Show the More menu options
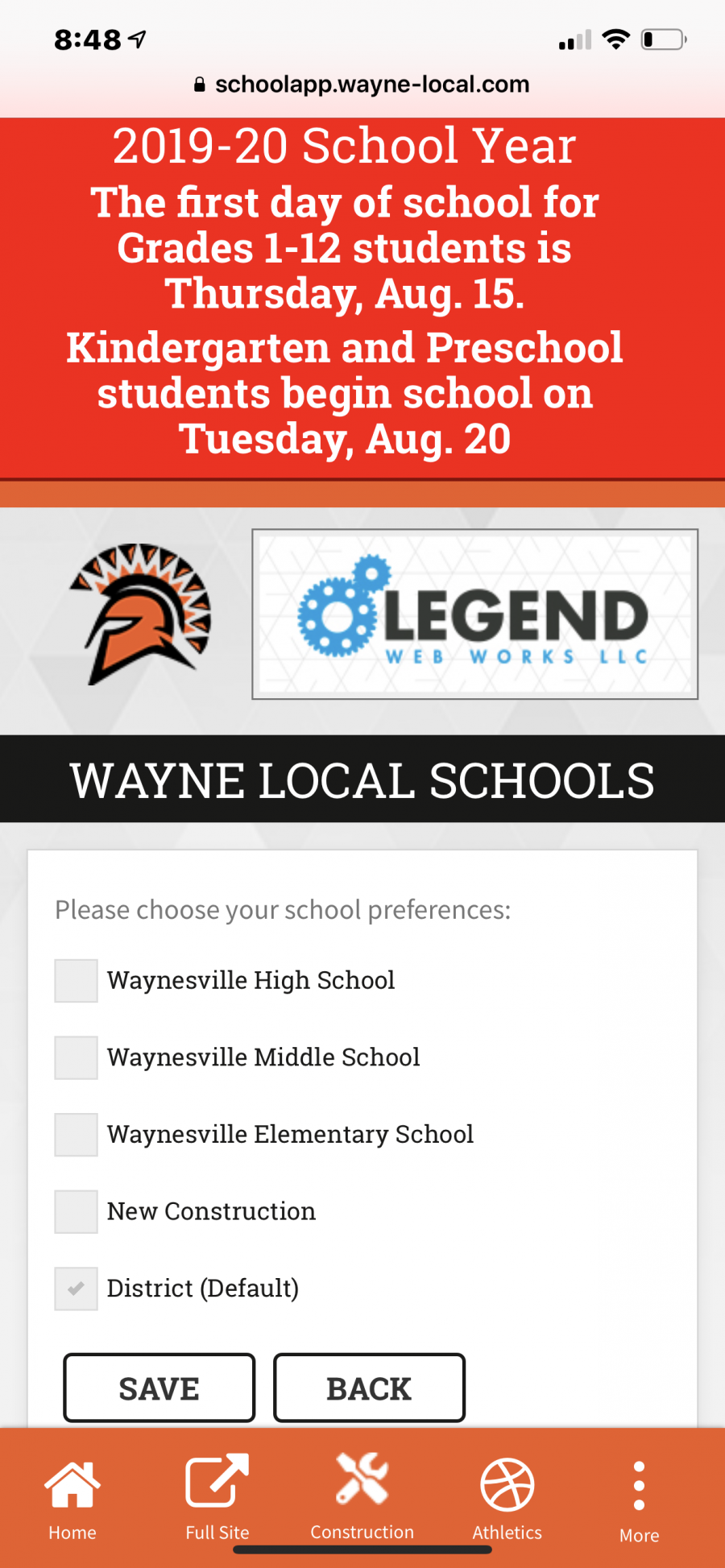 point(639,1500)
